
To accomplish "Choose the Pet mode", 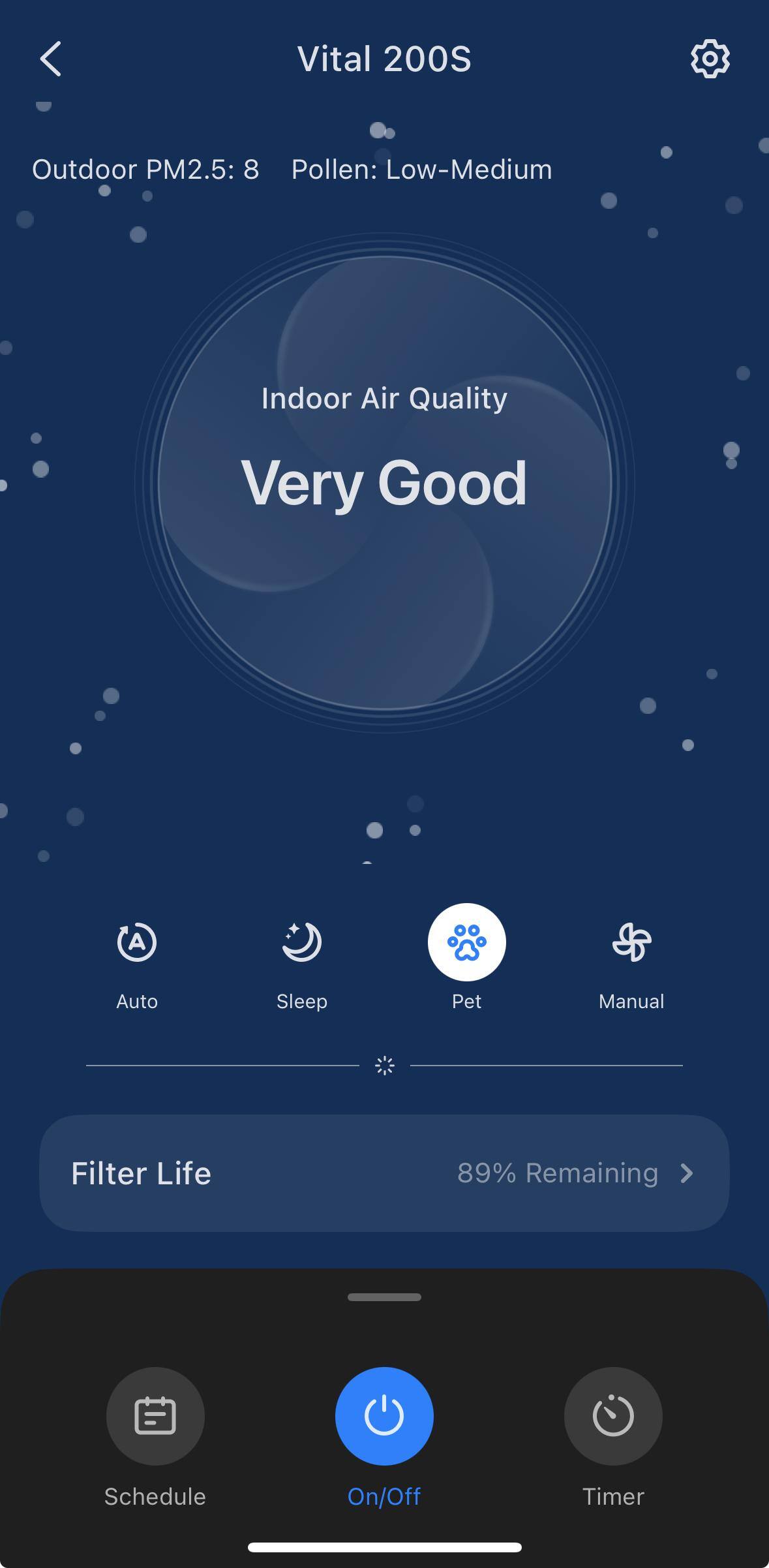I will point(466,942).
